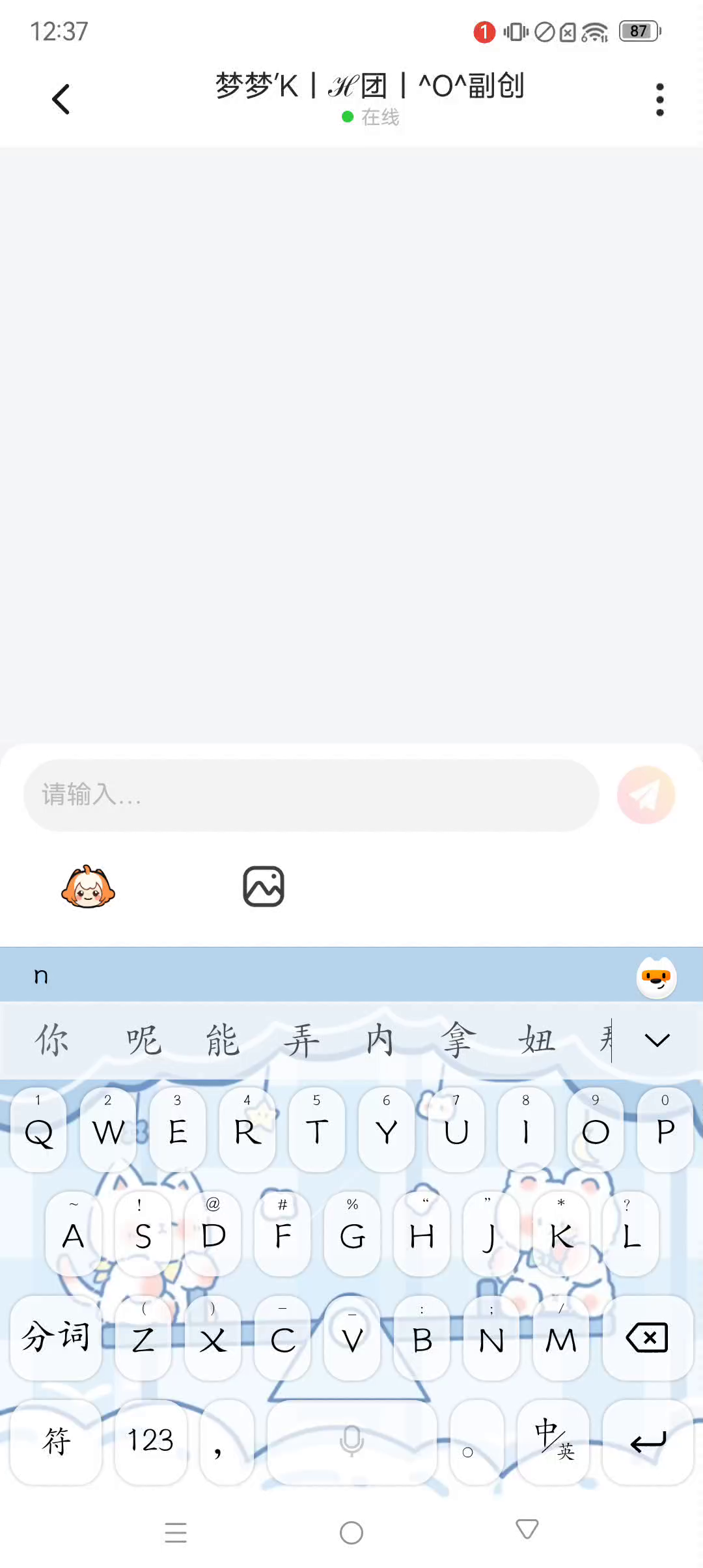The image size is (703, 1568).
Task: Pick the candidate word 拿
Action: pyautogui.click(x=458, y=1040)
